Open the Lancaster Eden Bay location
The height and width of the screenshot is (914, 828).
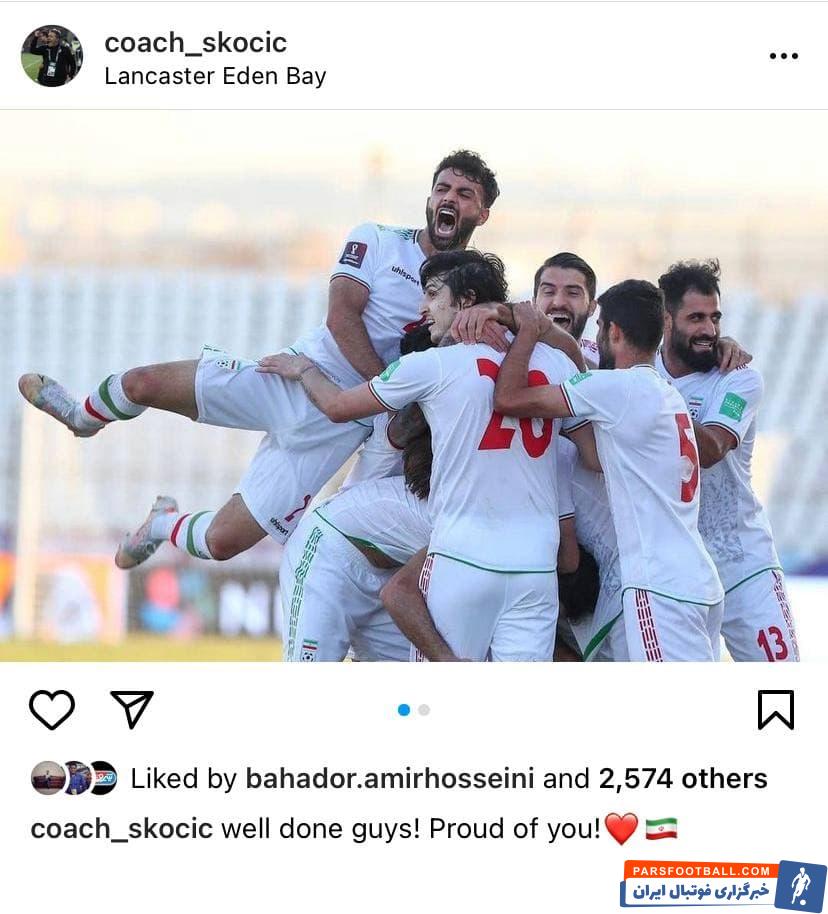(215, 76)
